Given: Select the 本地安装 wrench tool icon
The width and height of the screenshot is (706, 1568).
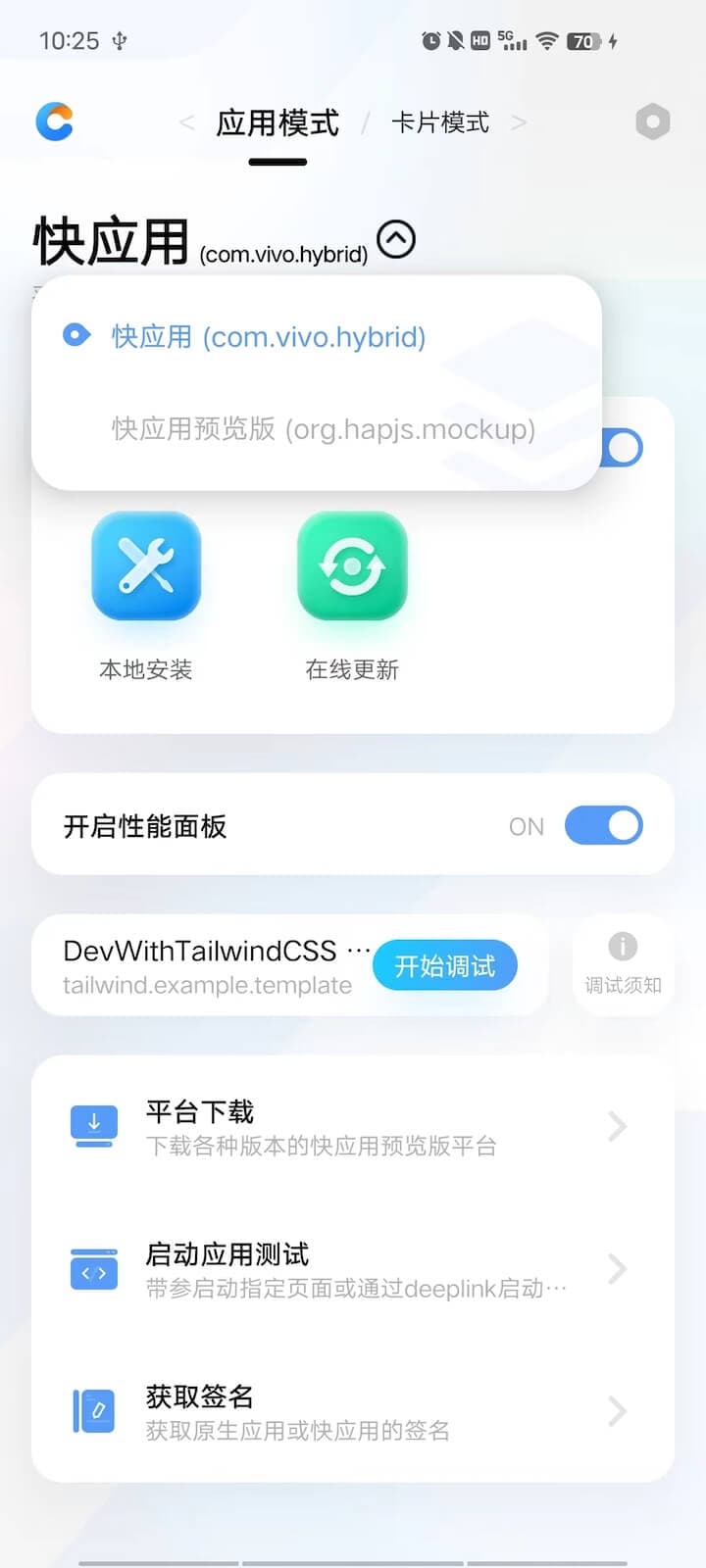Looking at the screenshot, I should pyautogui.click(x=145, y=566).
